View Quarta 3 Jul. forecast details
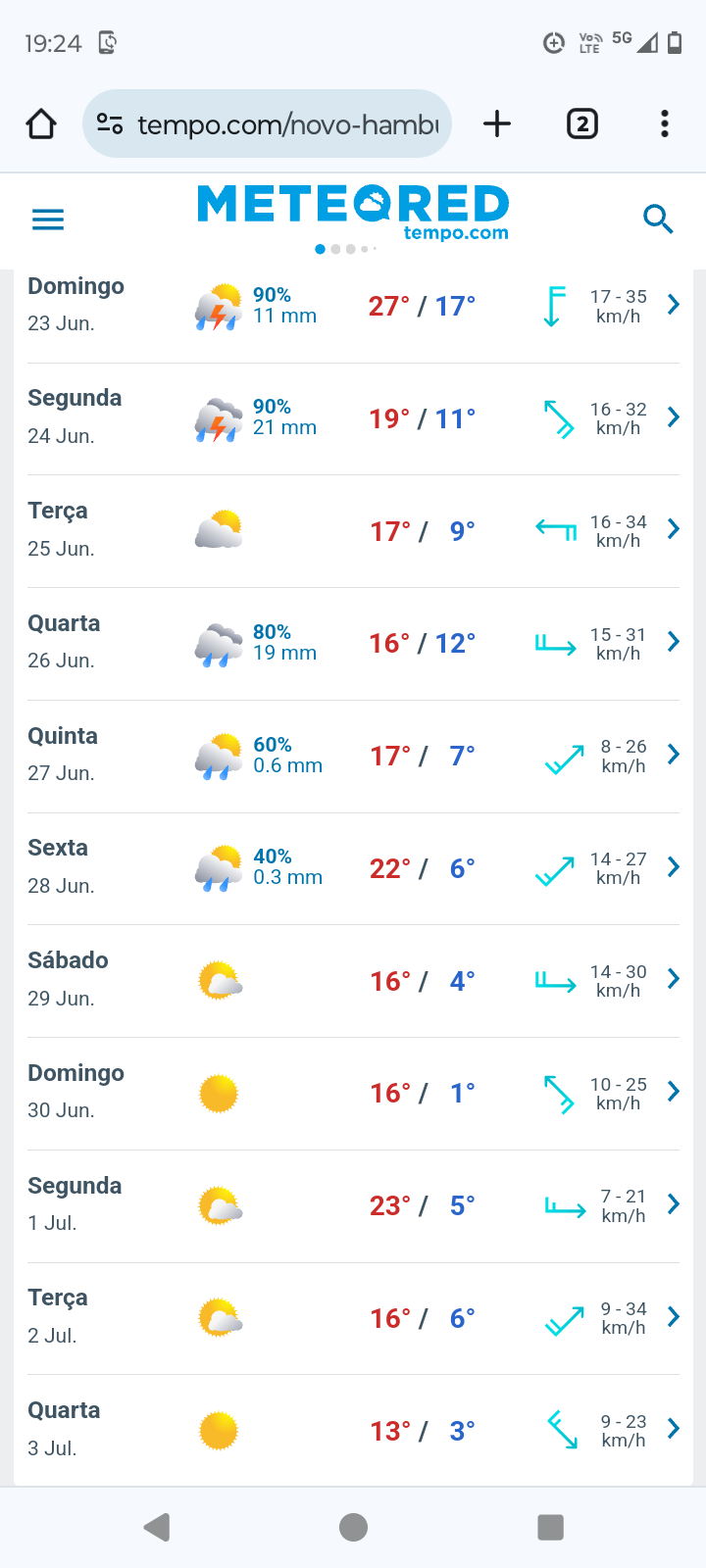 [x=353, y=1431]
